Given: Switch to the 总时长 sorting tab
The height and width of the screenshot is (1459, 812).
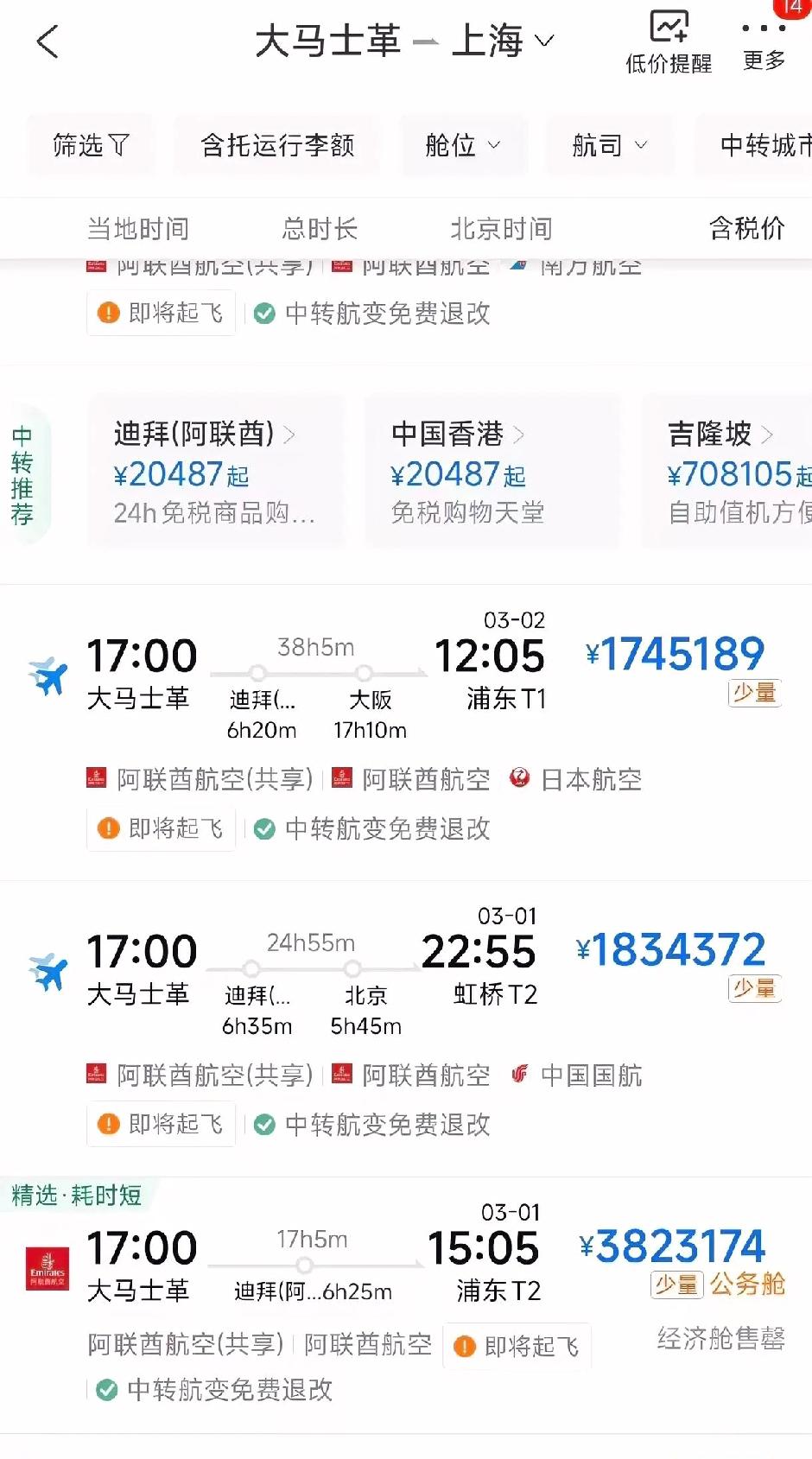Looking at the screenshot, I should 319,228.
